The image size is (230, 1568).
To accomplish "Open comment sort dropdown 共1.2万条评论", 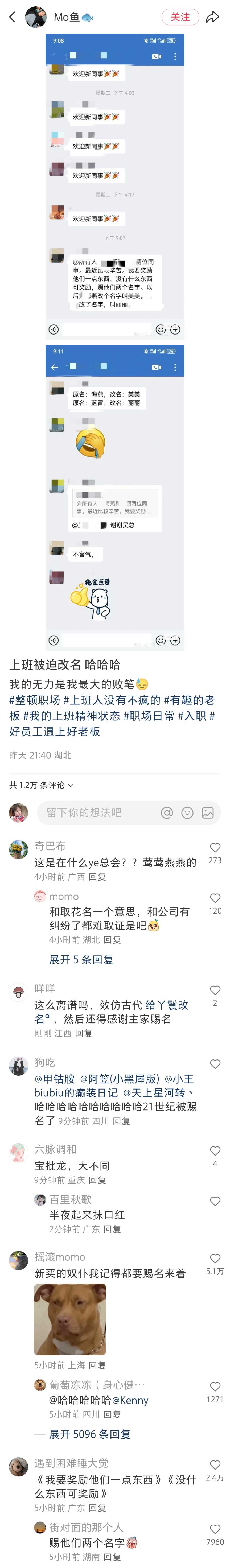I will pyautogui.click(x=41, y=785).
